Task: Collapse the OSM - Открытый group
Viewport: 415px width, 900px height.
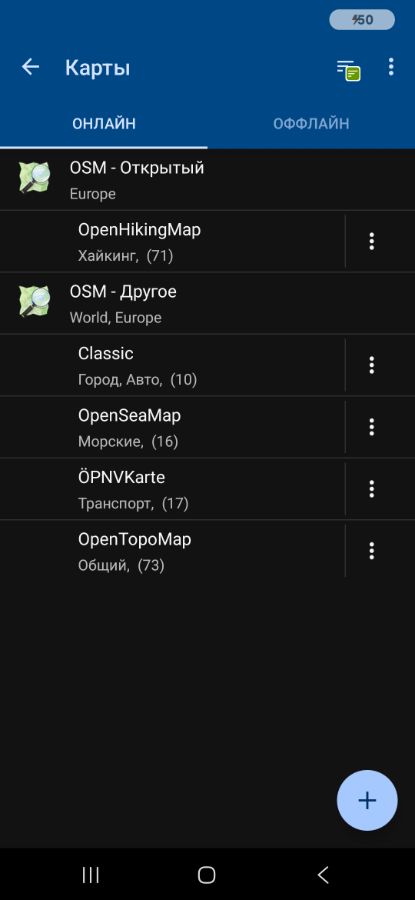Action: pyautogui.click(x=207, y=180)
